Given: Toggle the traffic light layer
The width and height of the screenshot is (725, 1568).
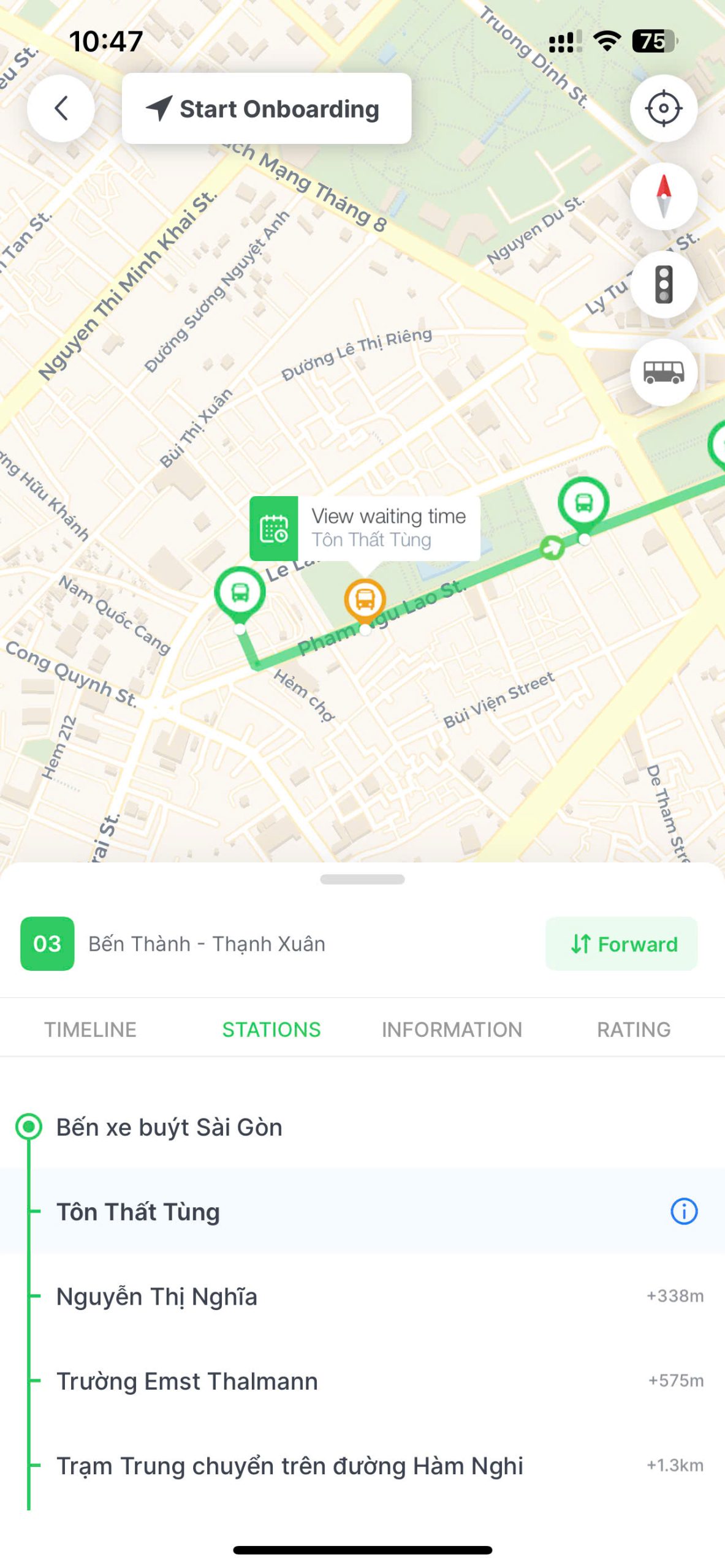Looking at the screenshot, I should tap(663, 285).
